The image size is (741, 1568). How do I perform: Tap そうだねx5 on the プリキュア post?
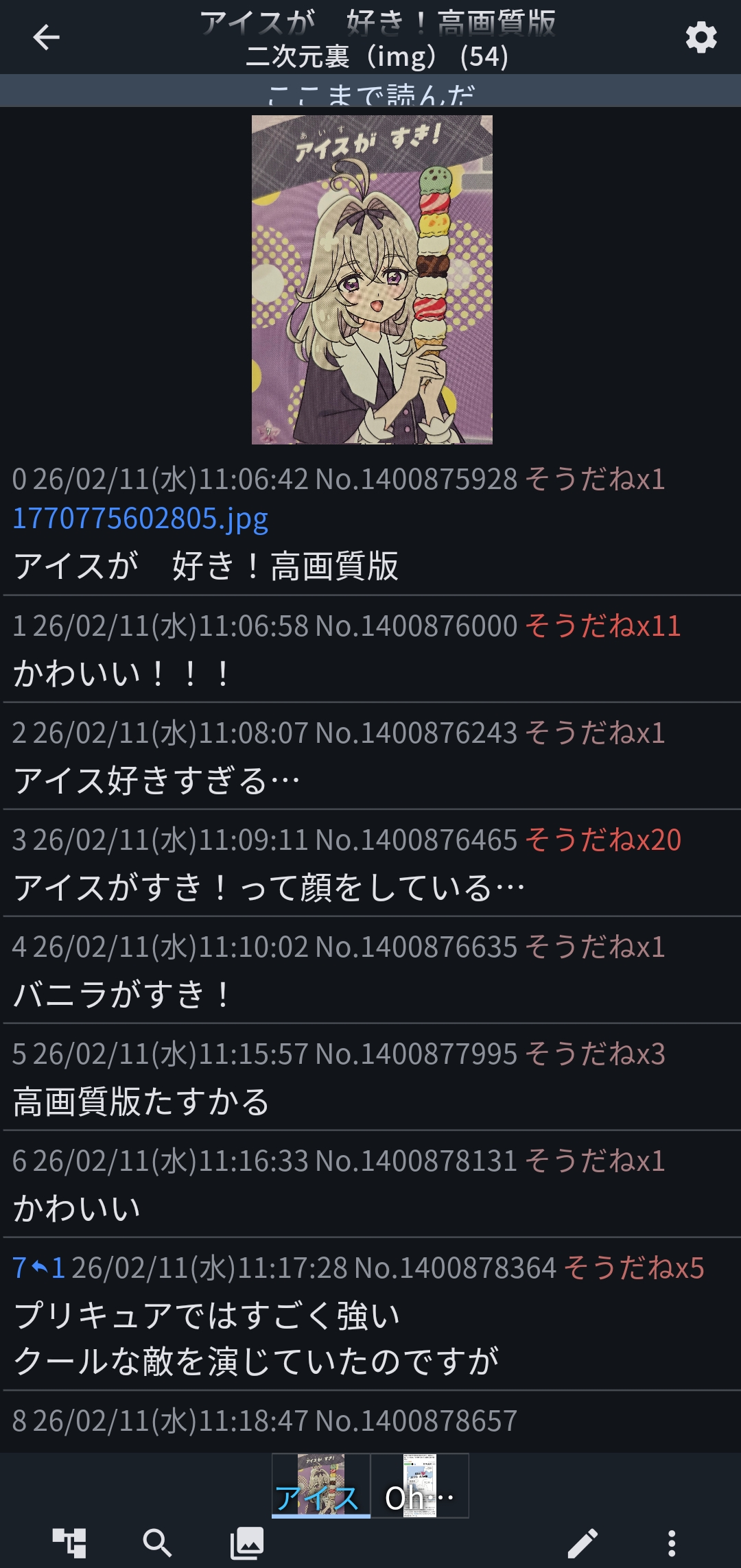click(634, 1268)
